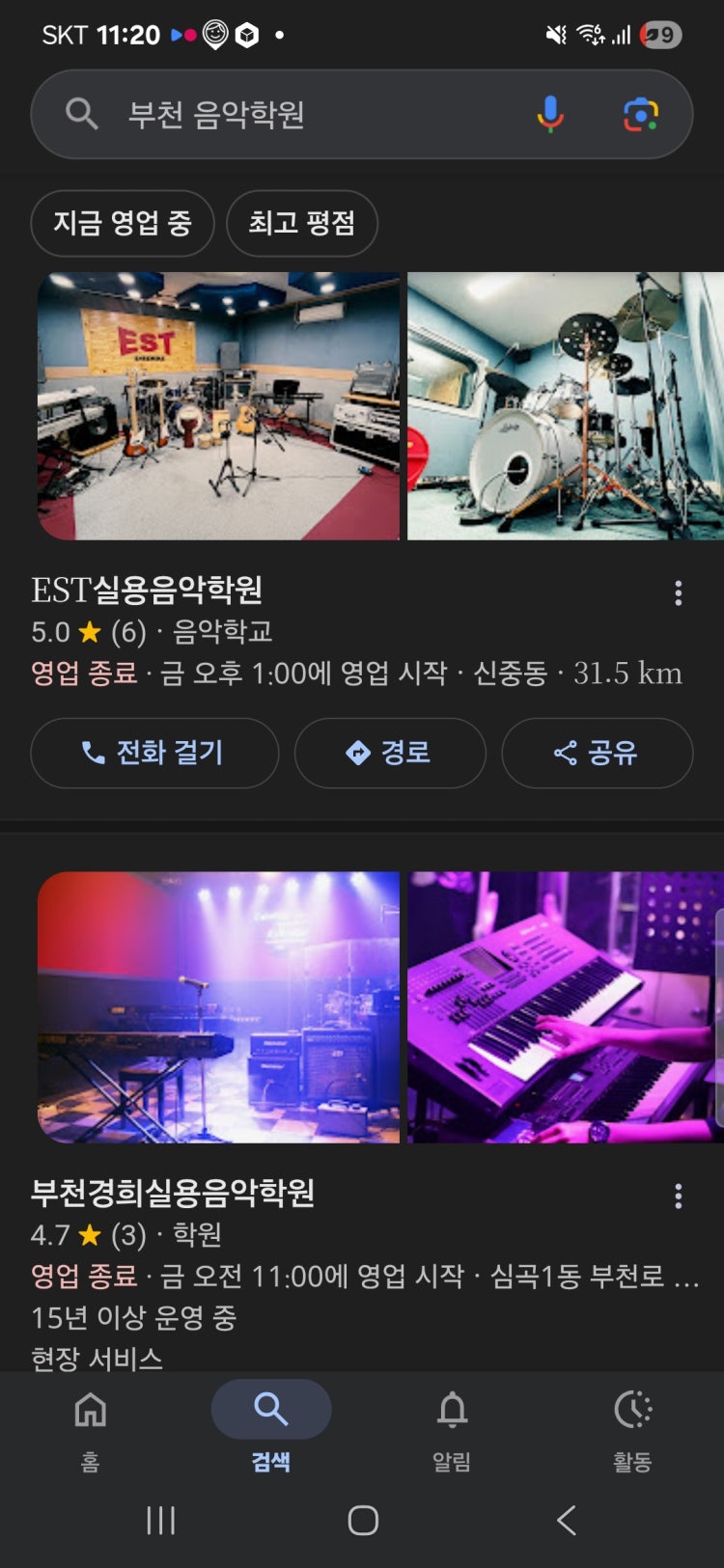Screen dimensions: 724x1568
Task: View EST실용음악학원 drum set photo
Action: pos(565,406)
